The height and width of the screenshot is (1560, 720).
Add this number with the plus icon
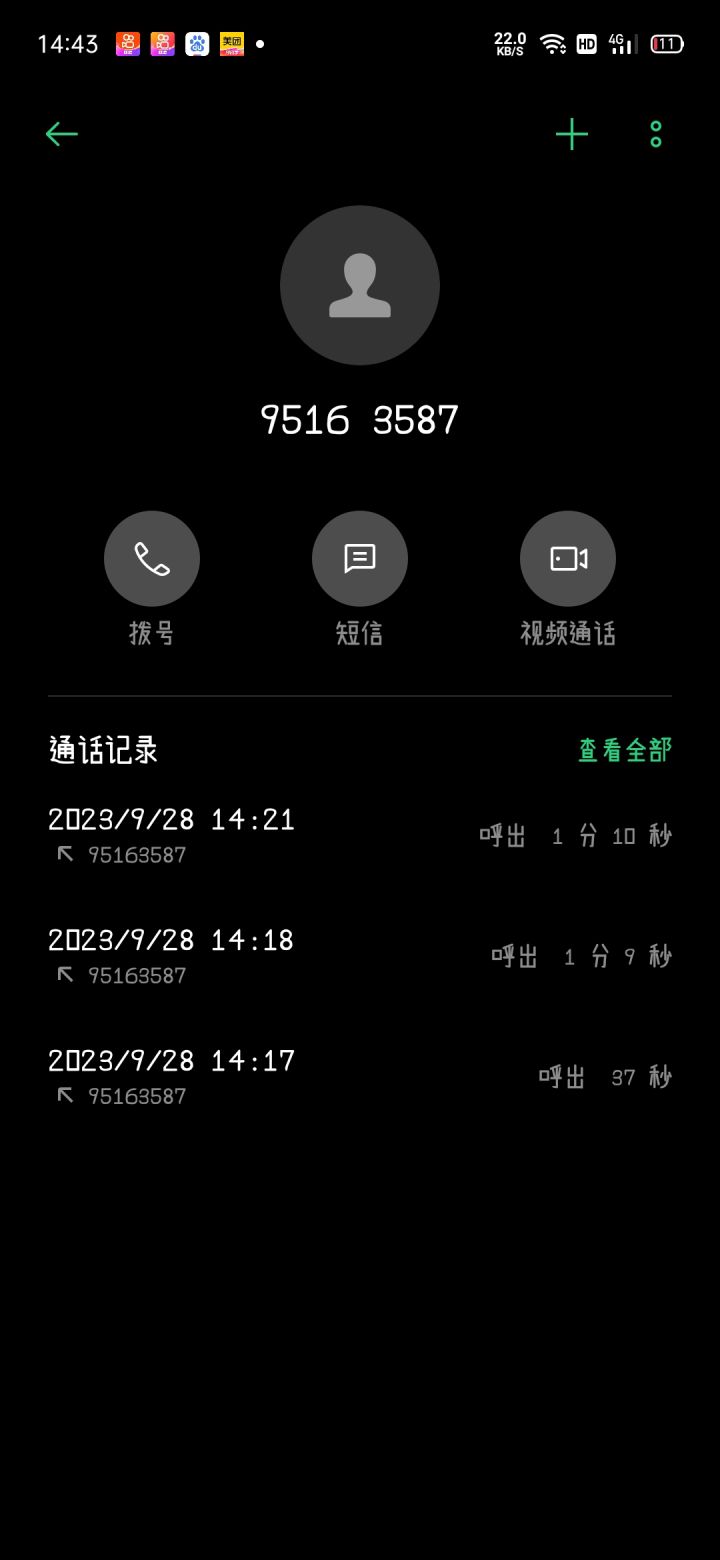[x=572, y=134]
